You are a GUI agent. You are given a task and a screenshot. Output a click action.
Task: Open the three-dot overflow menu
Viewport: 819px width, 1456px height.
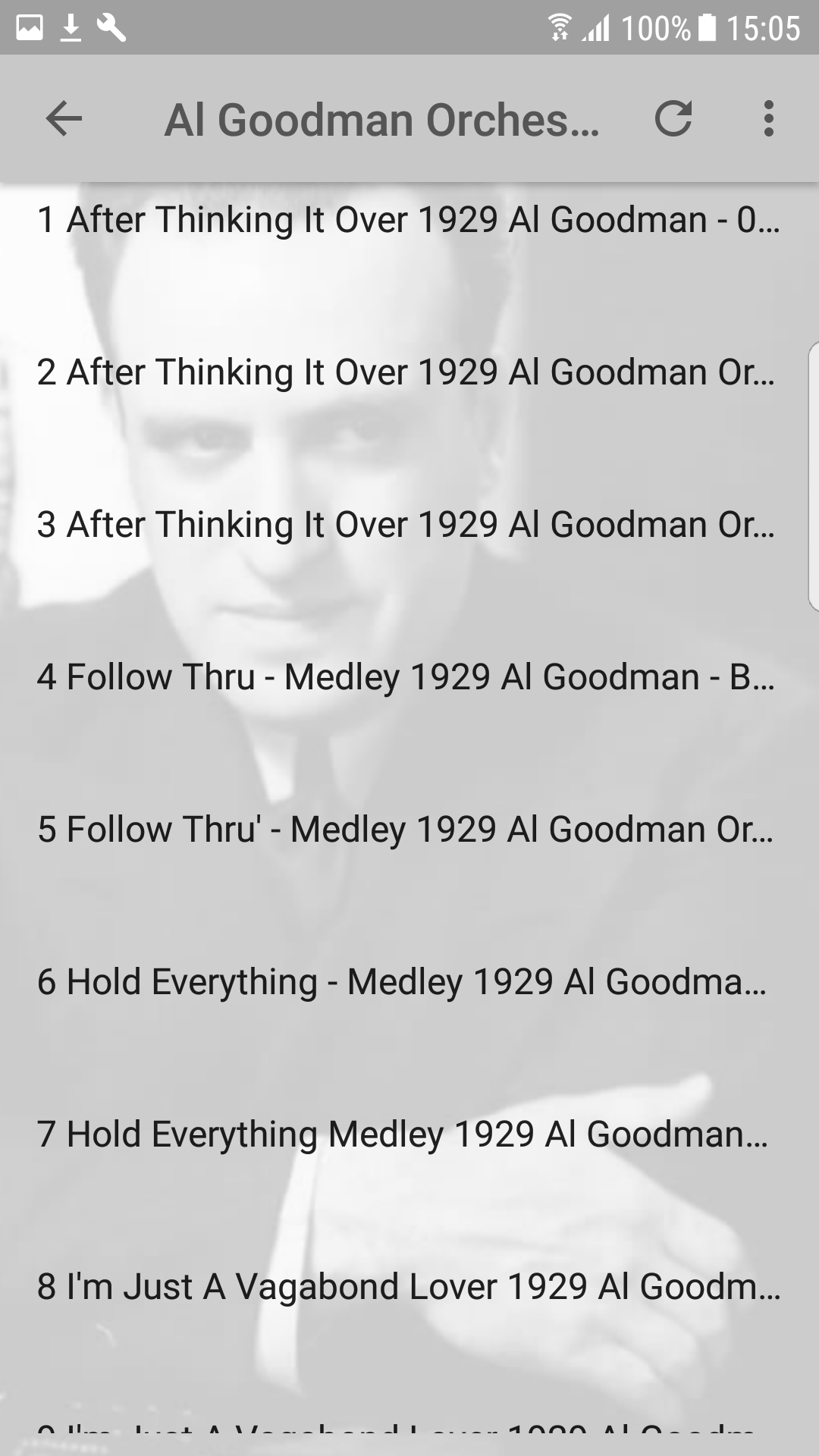tap(768, 118)
